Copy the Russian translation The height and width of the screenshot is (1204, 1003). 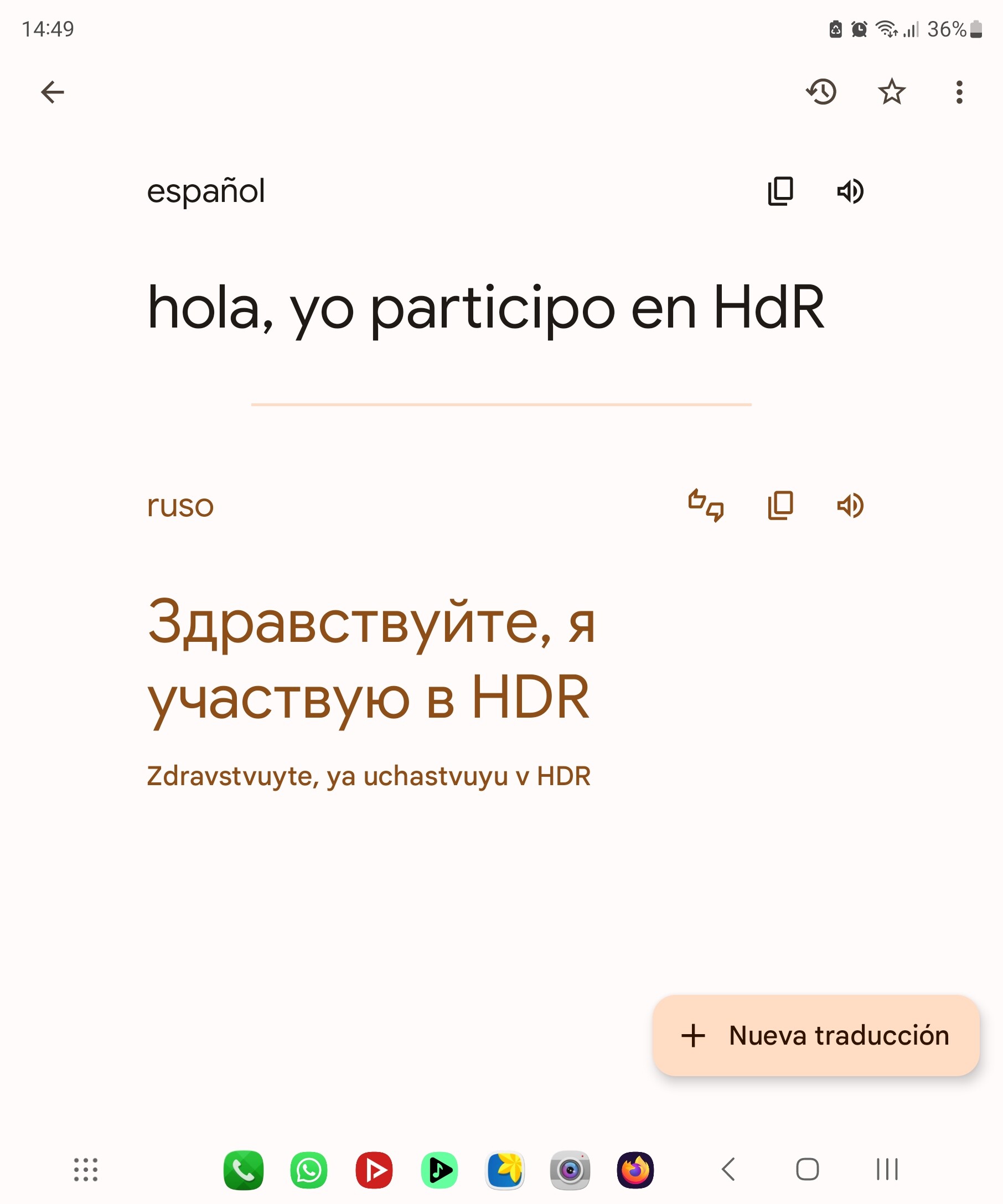tap(780, 505)
